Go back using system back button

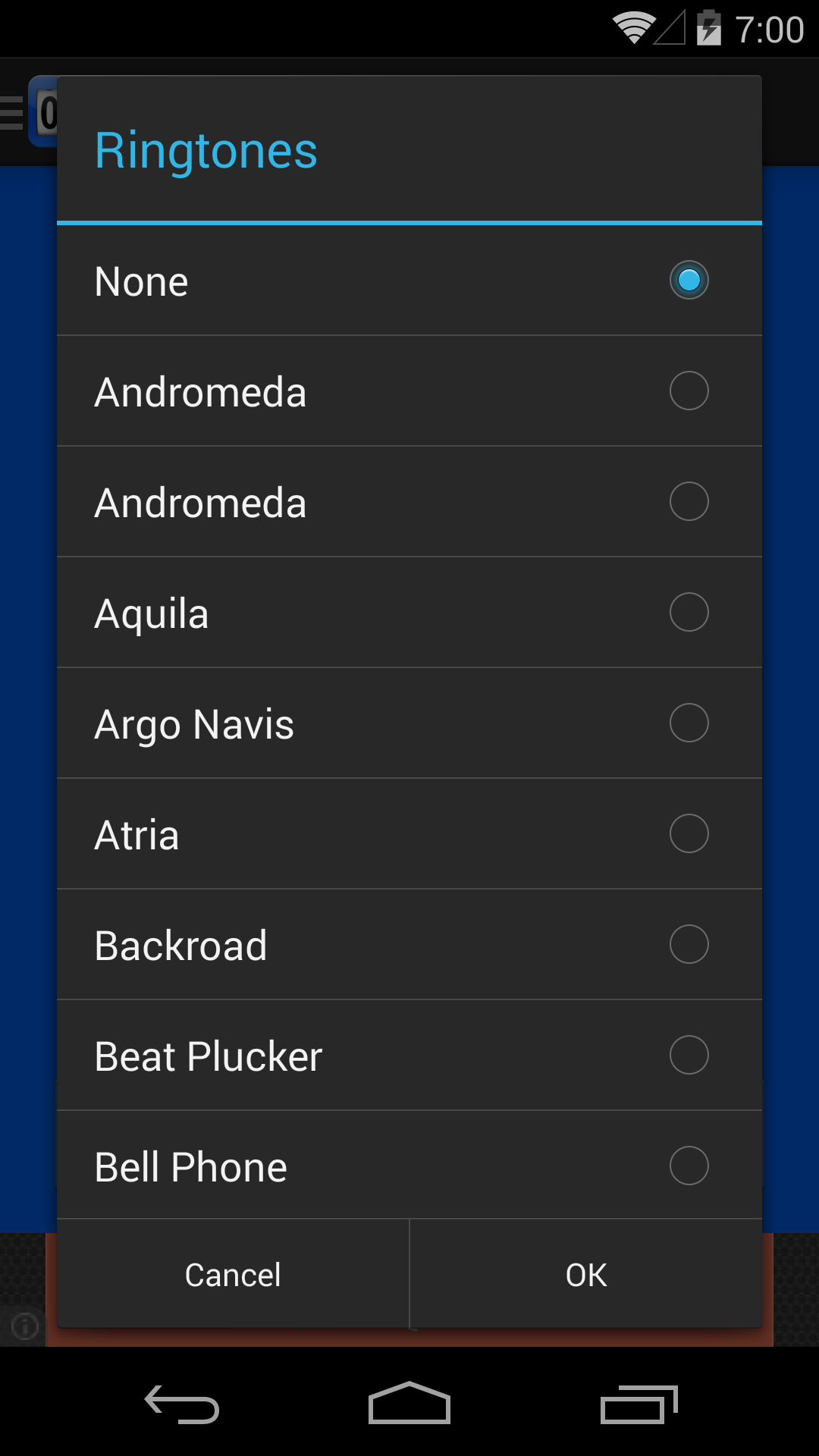coord(182,1404)
